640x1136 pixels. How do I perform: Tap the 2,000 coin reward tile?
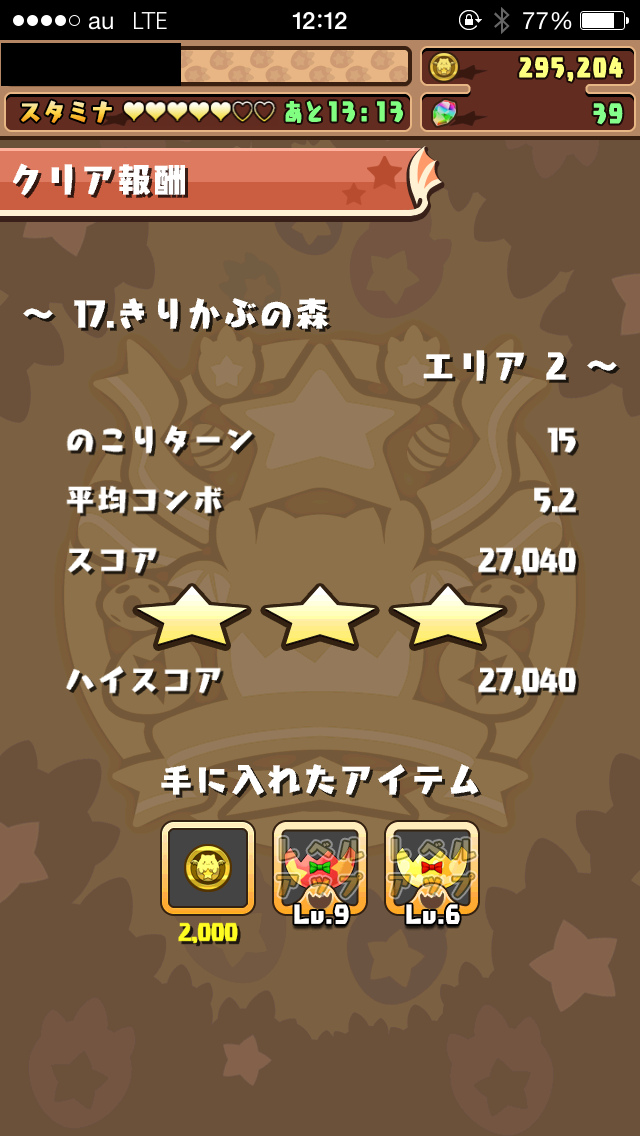pyautogui.click(x=208, y=867)
